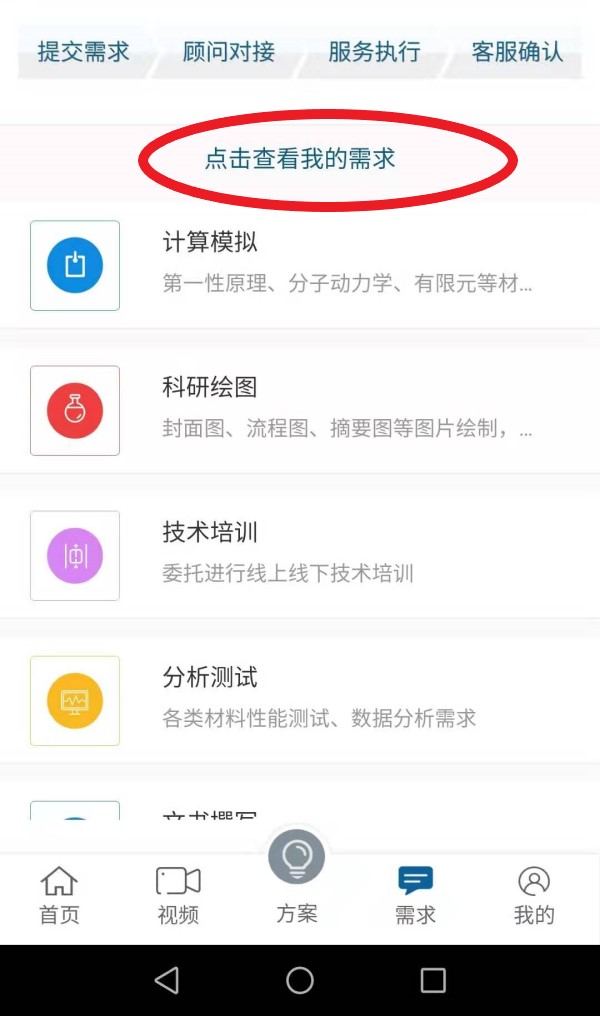The height and width of the screenshot is (1016, 600).
Task: Open the 分析测试 service row
Action: [x=300, y=700]
